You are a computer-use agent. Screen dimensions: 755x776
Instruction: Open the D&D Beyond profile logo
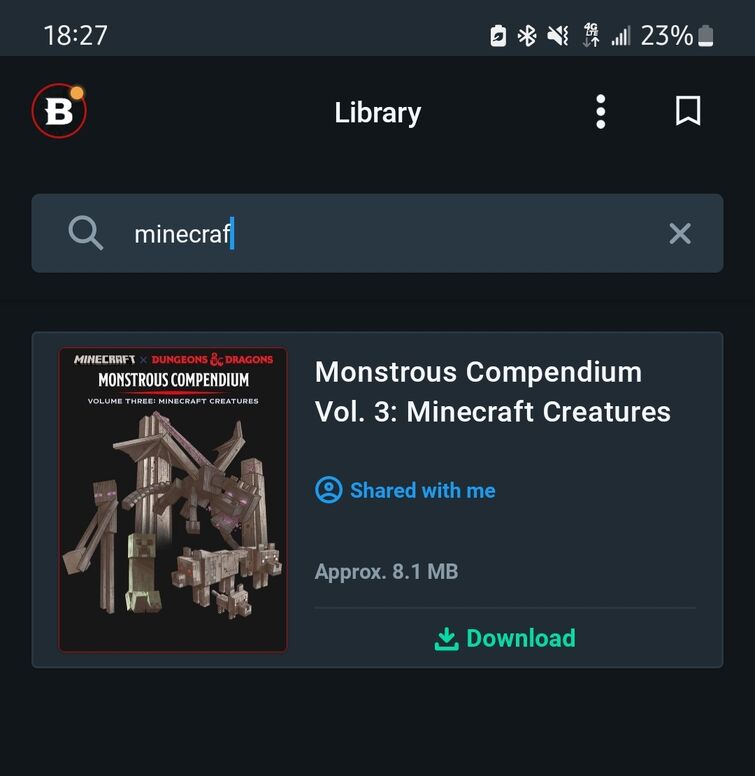[x=58, y=111]
